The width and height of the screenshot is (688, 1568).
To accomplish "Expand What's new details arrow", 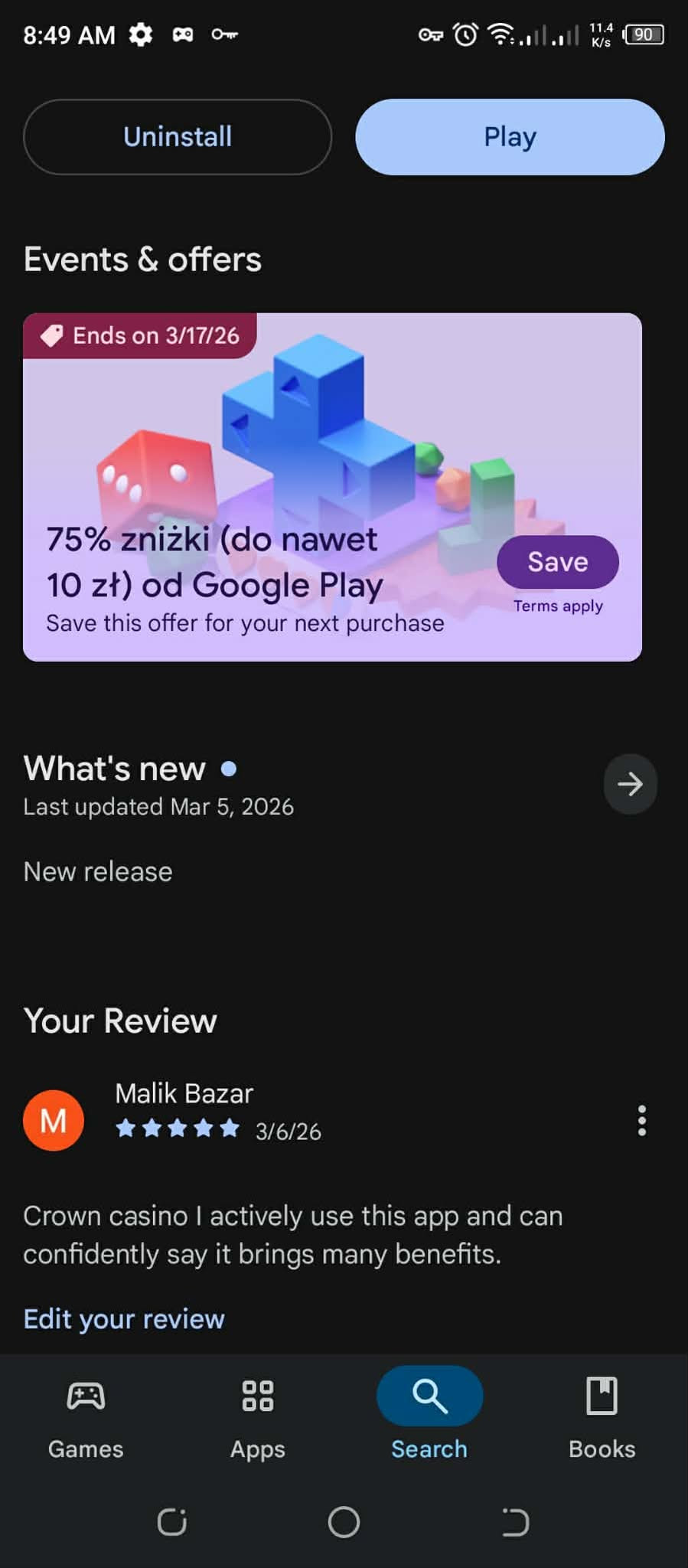I will click(630, 784).
